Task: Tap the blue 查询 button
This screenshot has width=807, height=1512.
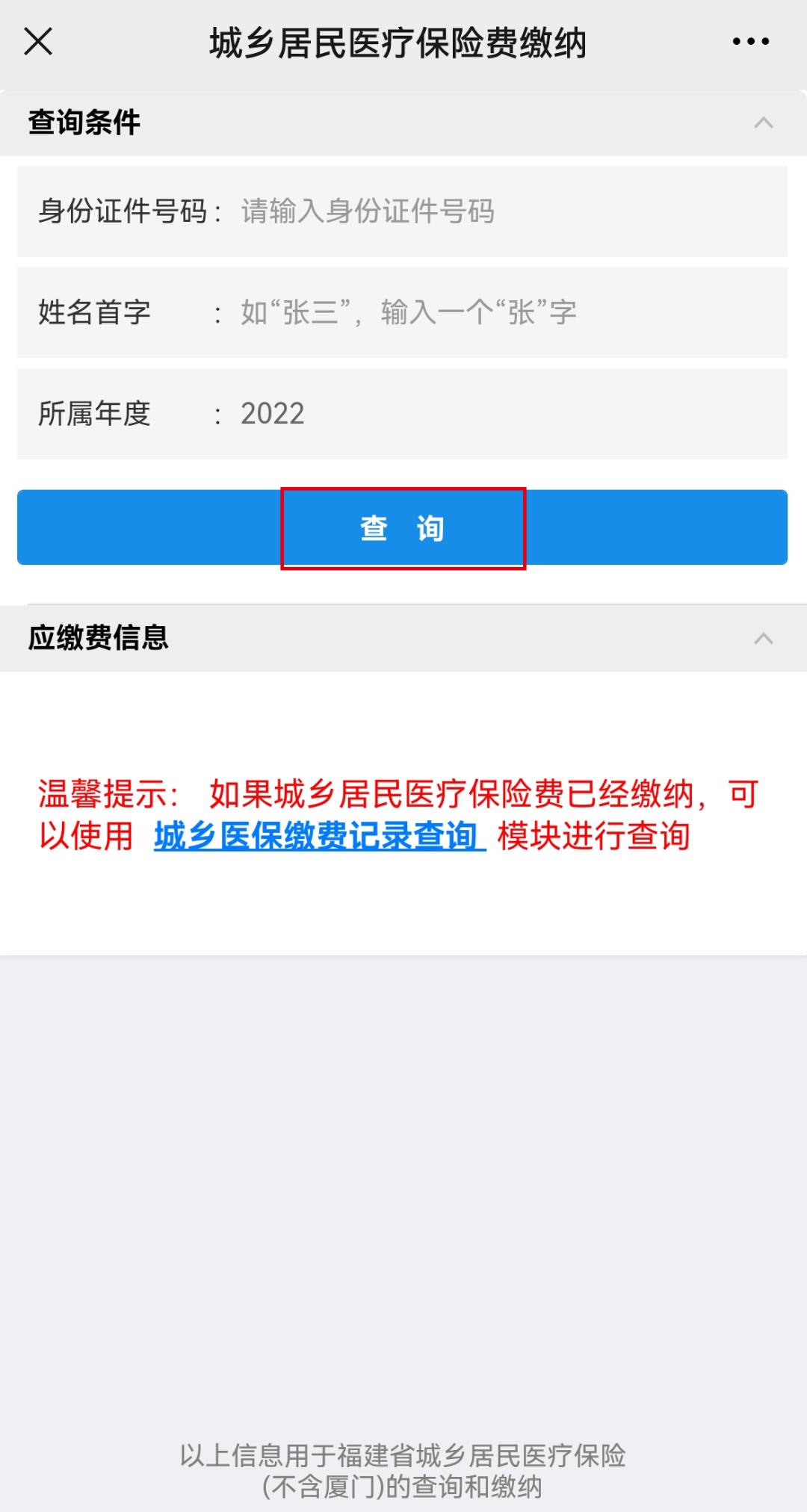Action: (402, 527)
